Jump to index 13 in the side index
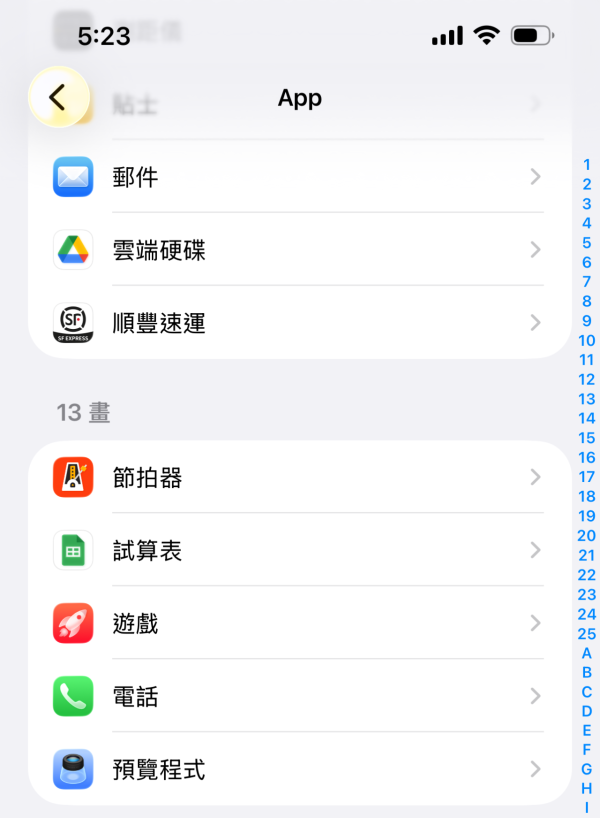Image resolution: width=600 pixels, height=818 pixels. [587, 399]
